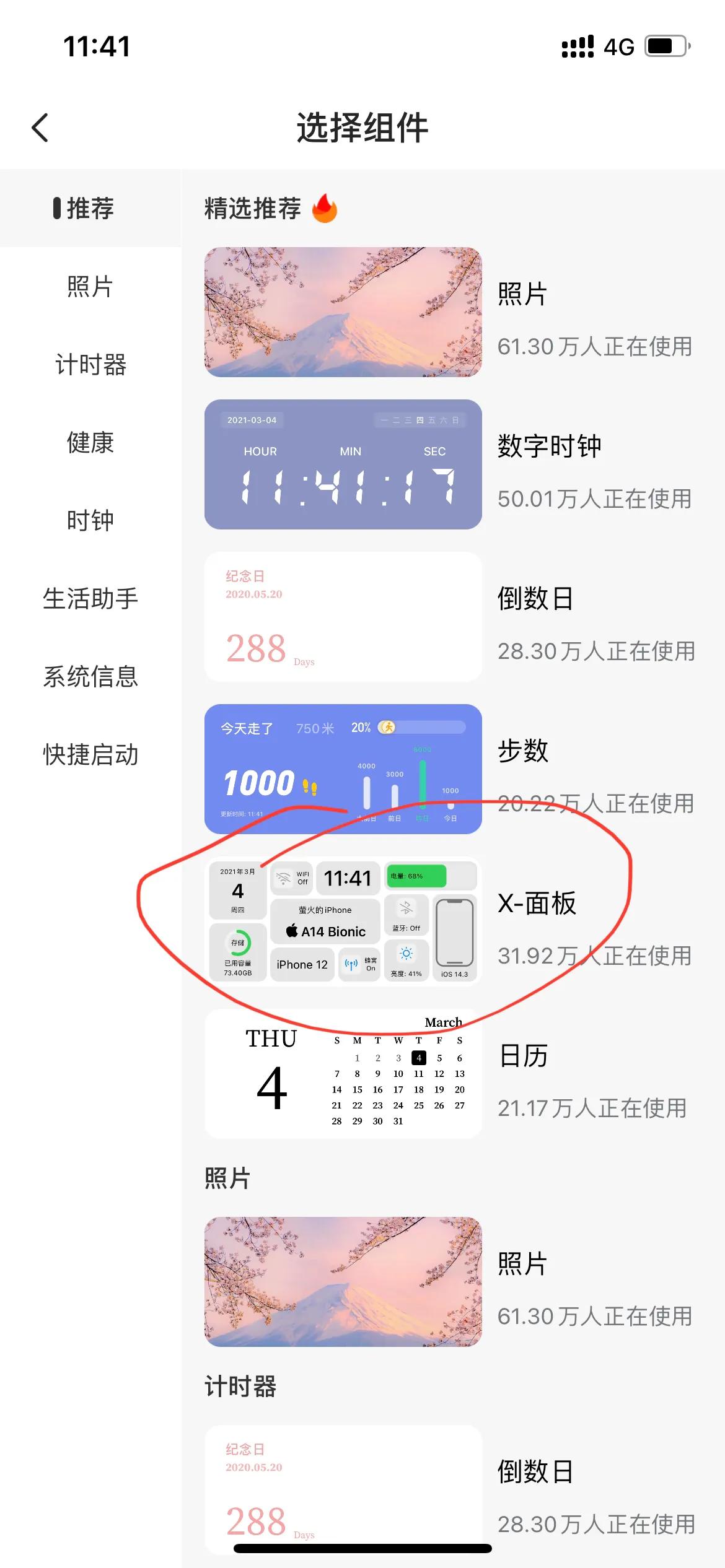Screen dimensions: 725x1568
Task: Select March 4 in the calendar widget
Action: pos(419,1058)
